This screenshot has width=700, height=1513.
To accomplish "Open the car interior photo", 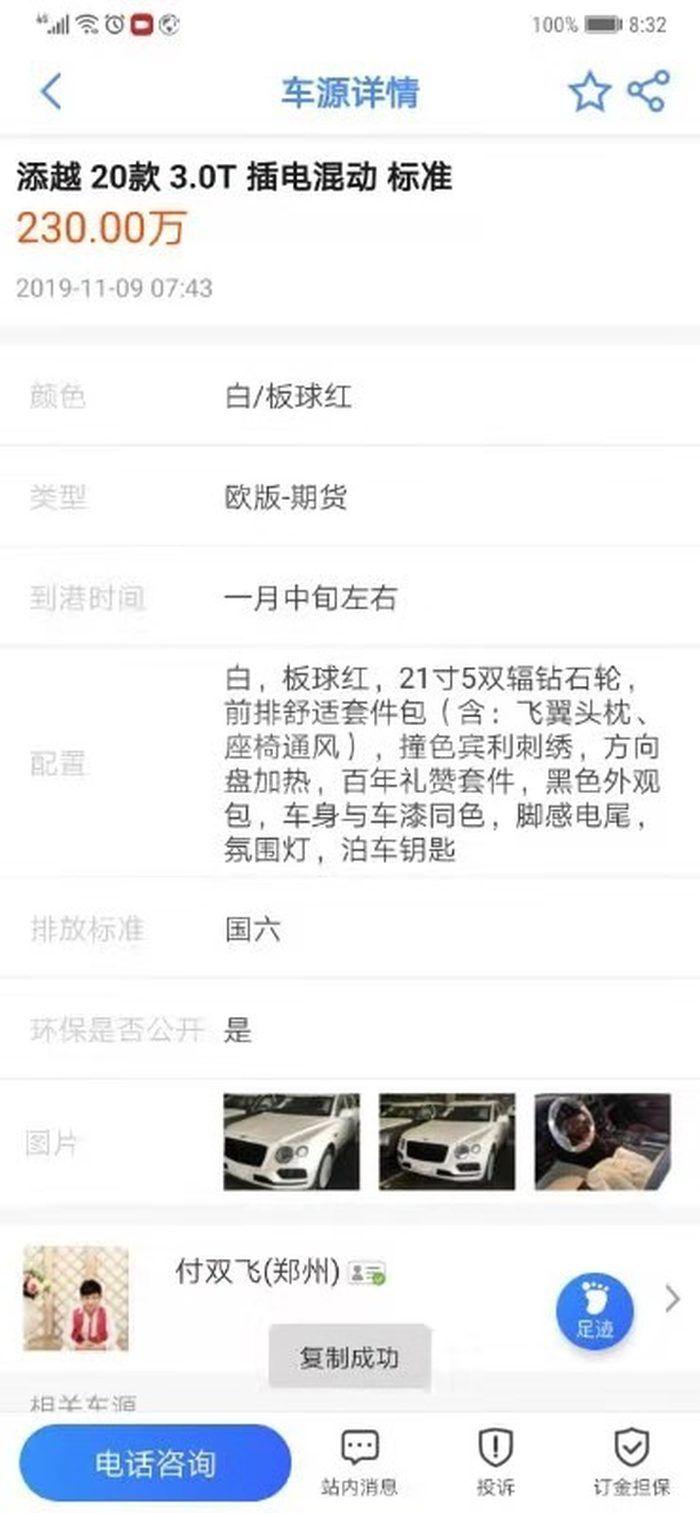I will 602,1141.
